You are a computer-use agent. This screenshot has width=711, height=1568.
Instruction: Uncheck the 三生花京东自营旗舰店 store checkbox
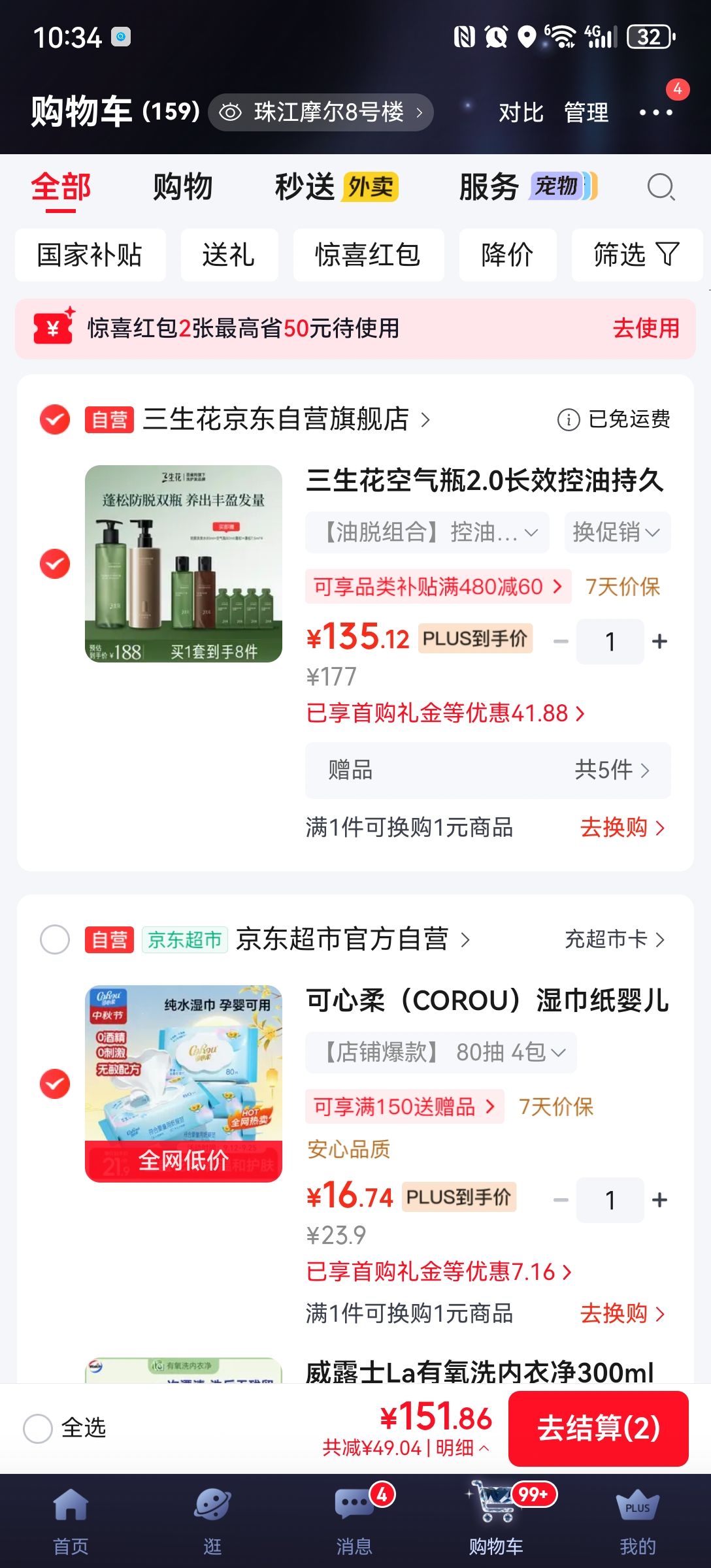click(x=55, y=419)
